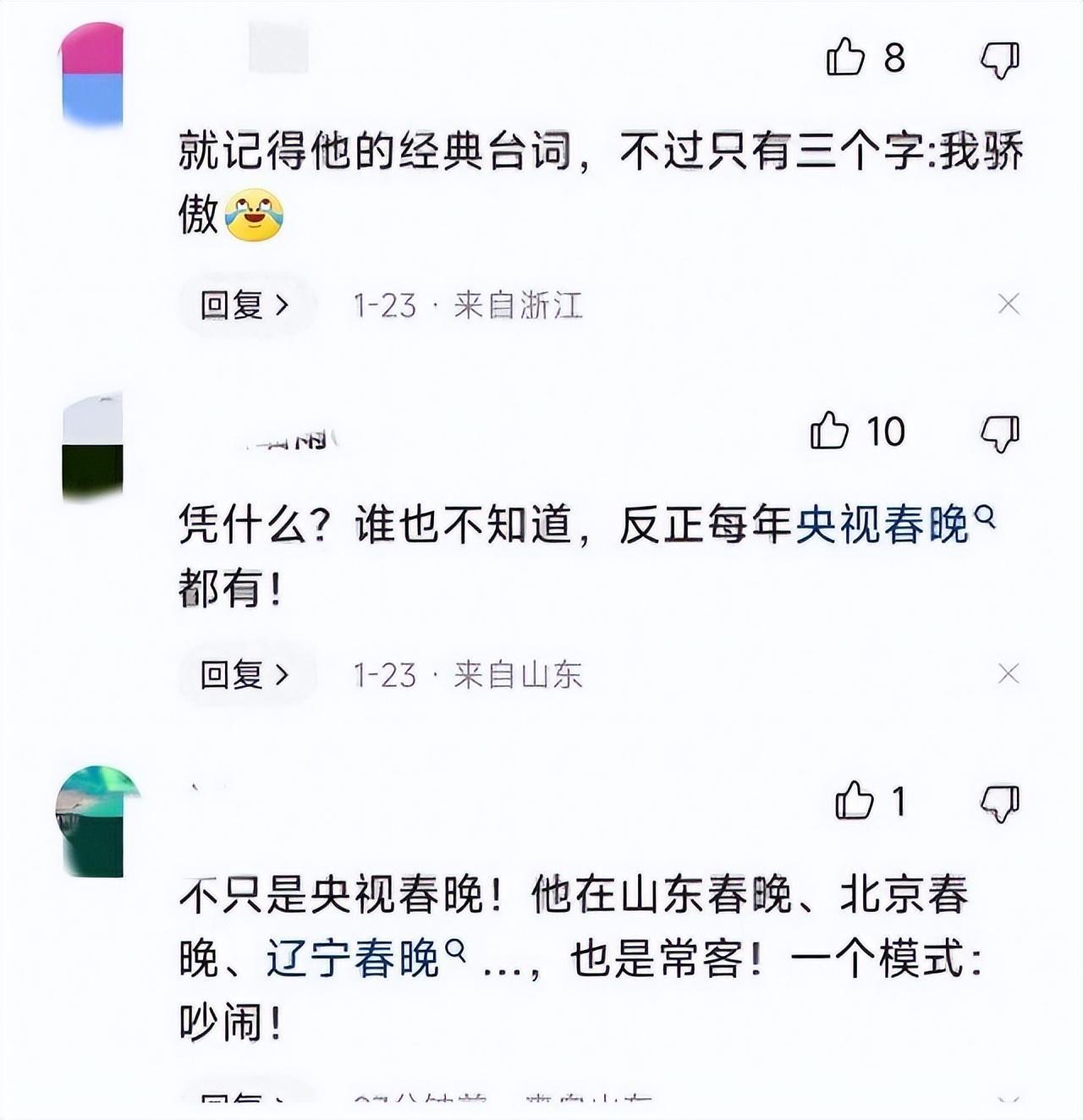Open the avatar beside the 凭什么 comment
This screenshot has height=1120, width=1083.
click(93, 447)
